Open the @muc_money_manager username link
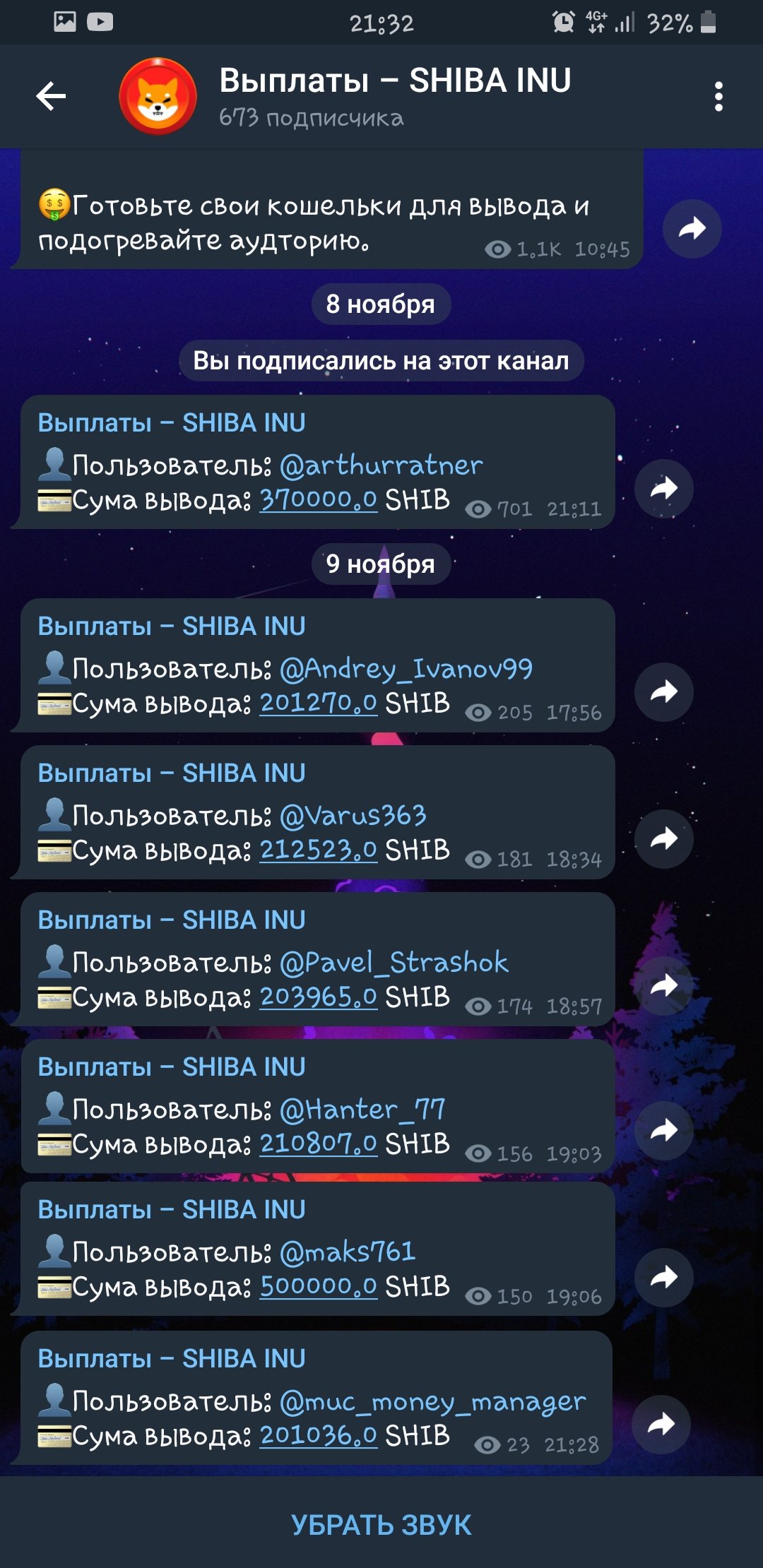Screen dimensions: 763x1568 click(432, 1401)
